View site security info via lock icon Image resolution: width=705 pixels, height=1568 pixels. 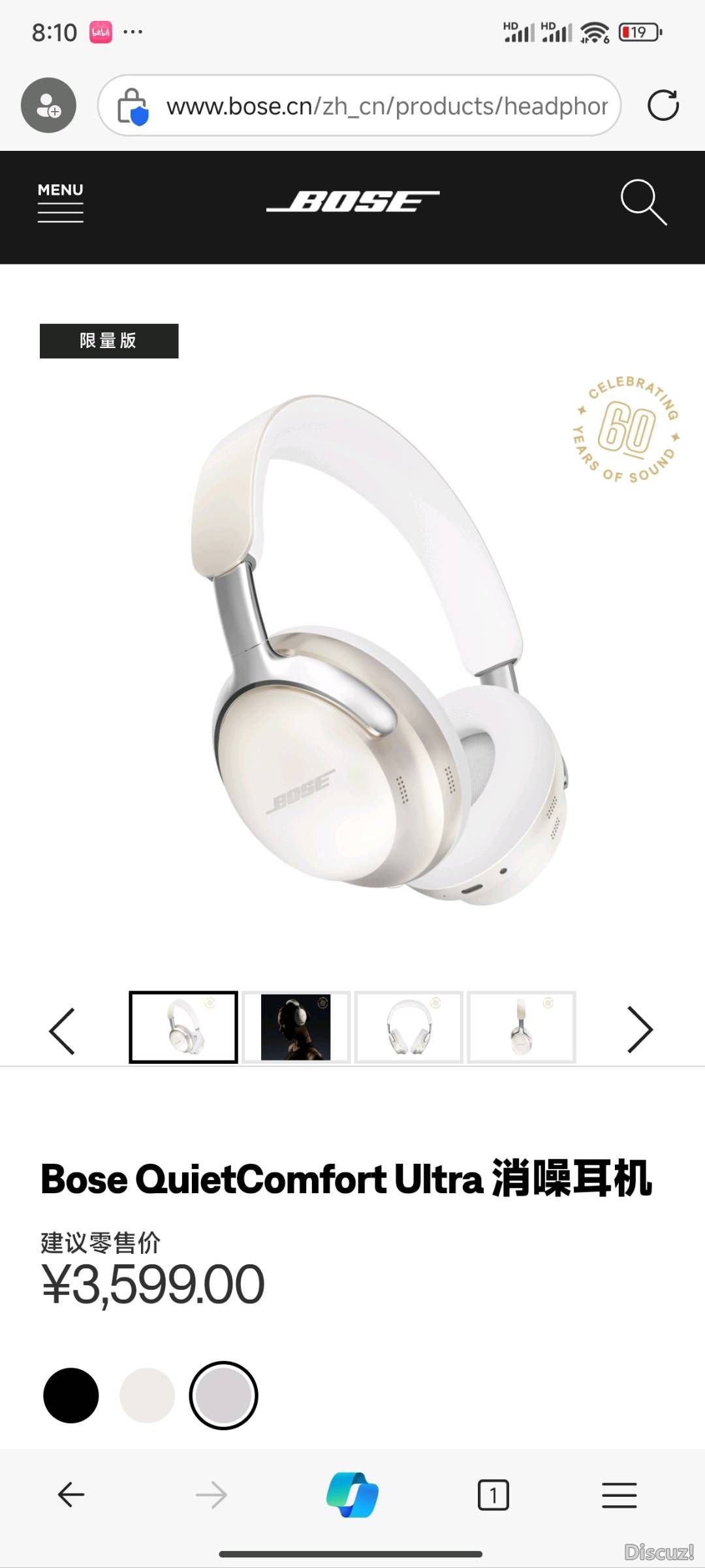(x=133, y=106)
